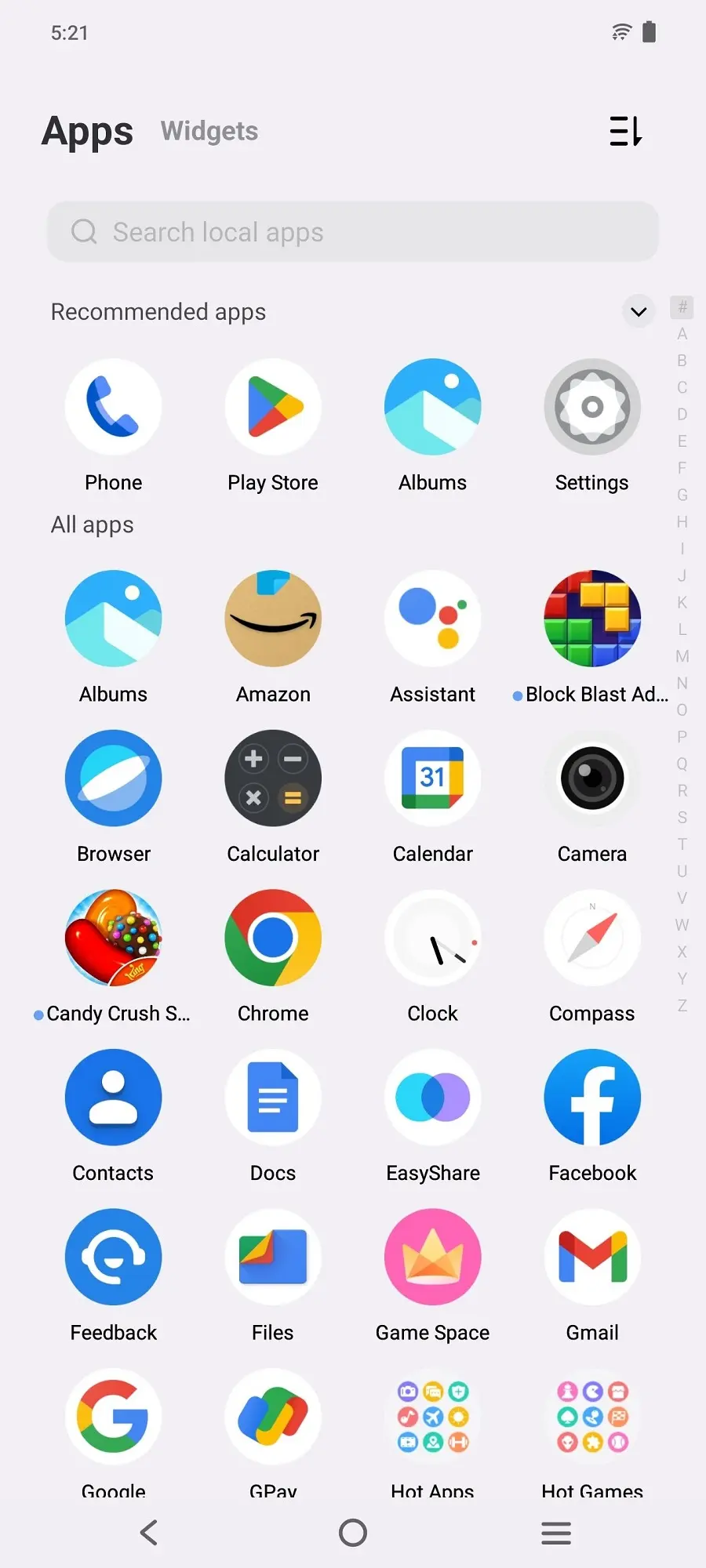Screen dimensions: 706x1568
Task: Open the sort options menu
Action: coord(625,132)
